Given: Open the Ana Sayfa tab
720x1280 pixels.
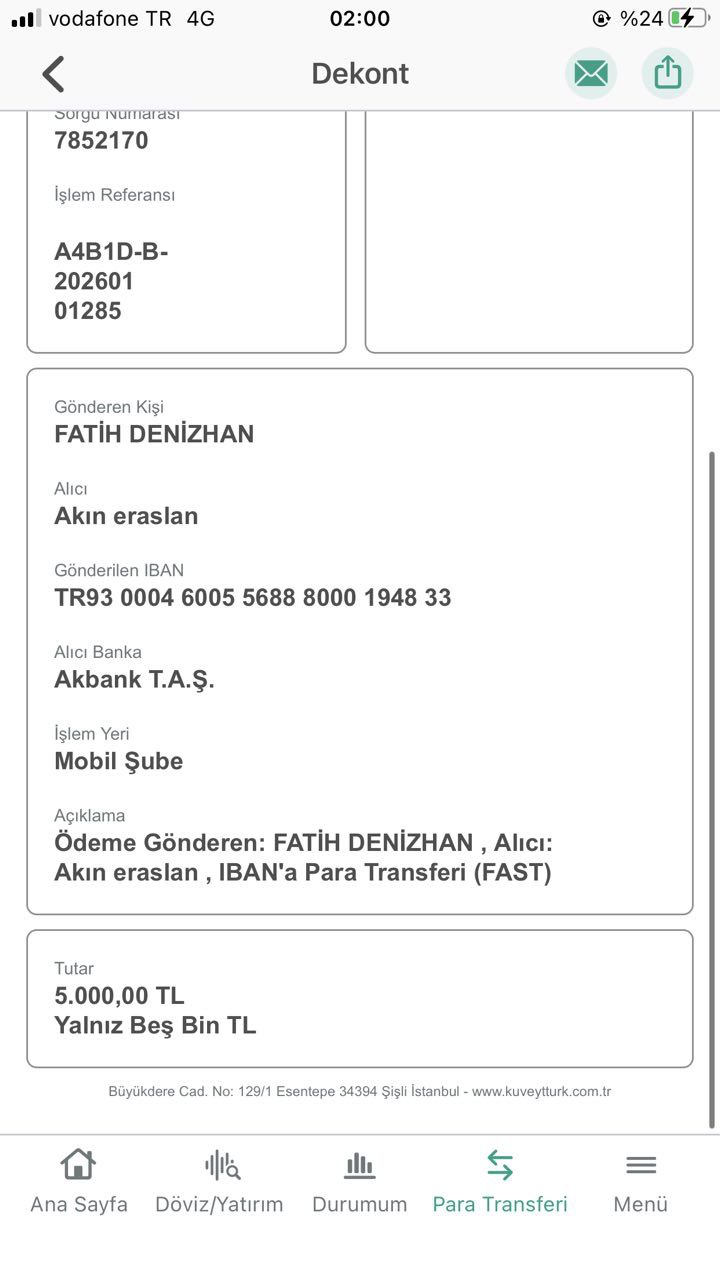Looking at the screenshot, I should click(79, 1182).
